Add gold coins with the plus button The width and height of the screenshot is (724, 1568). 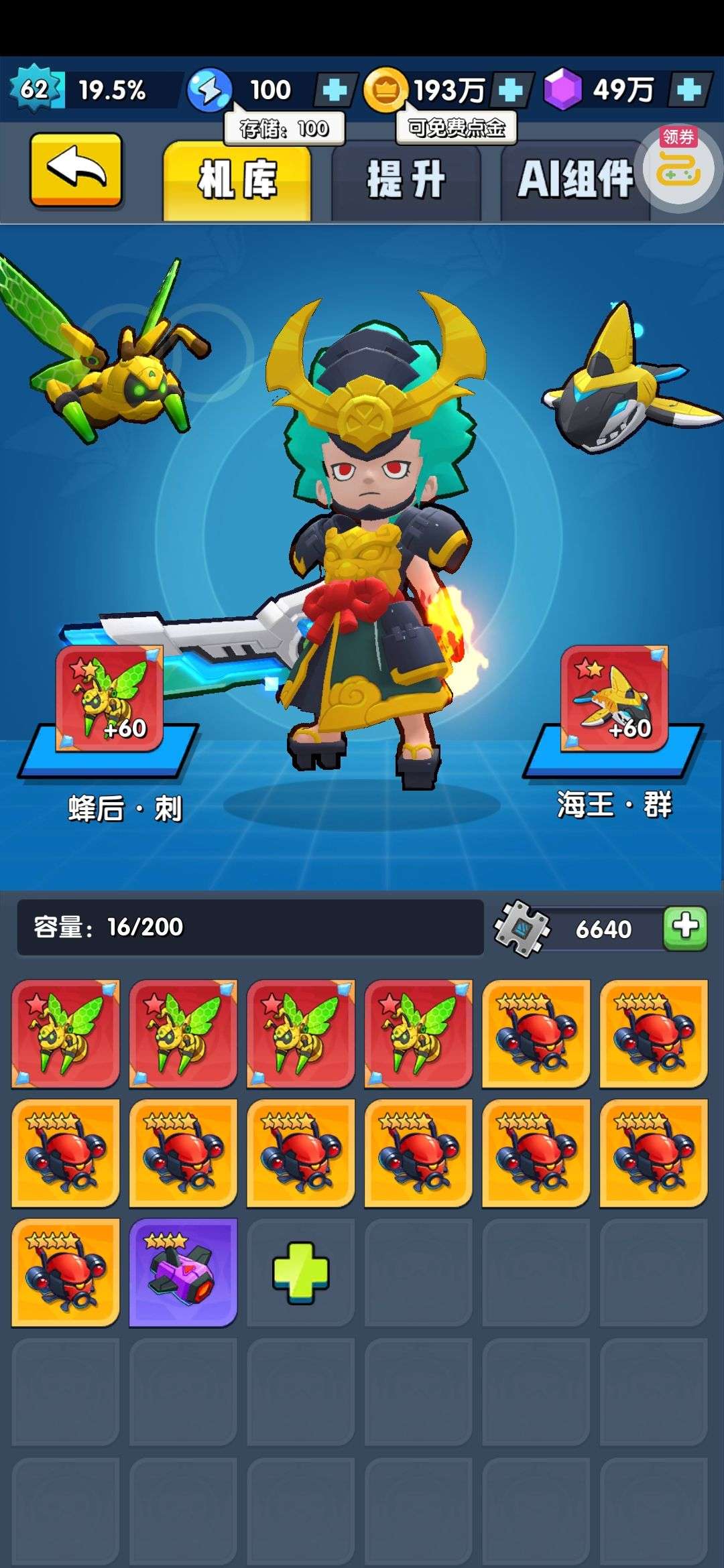tap(511, 90)
